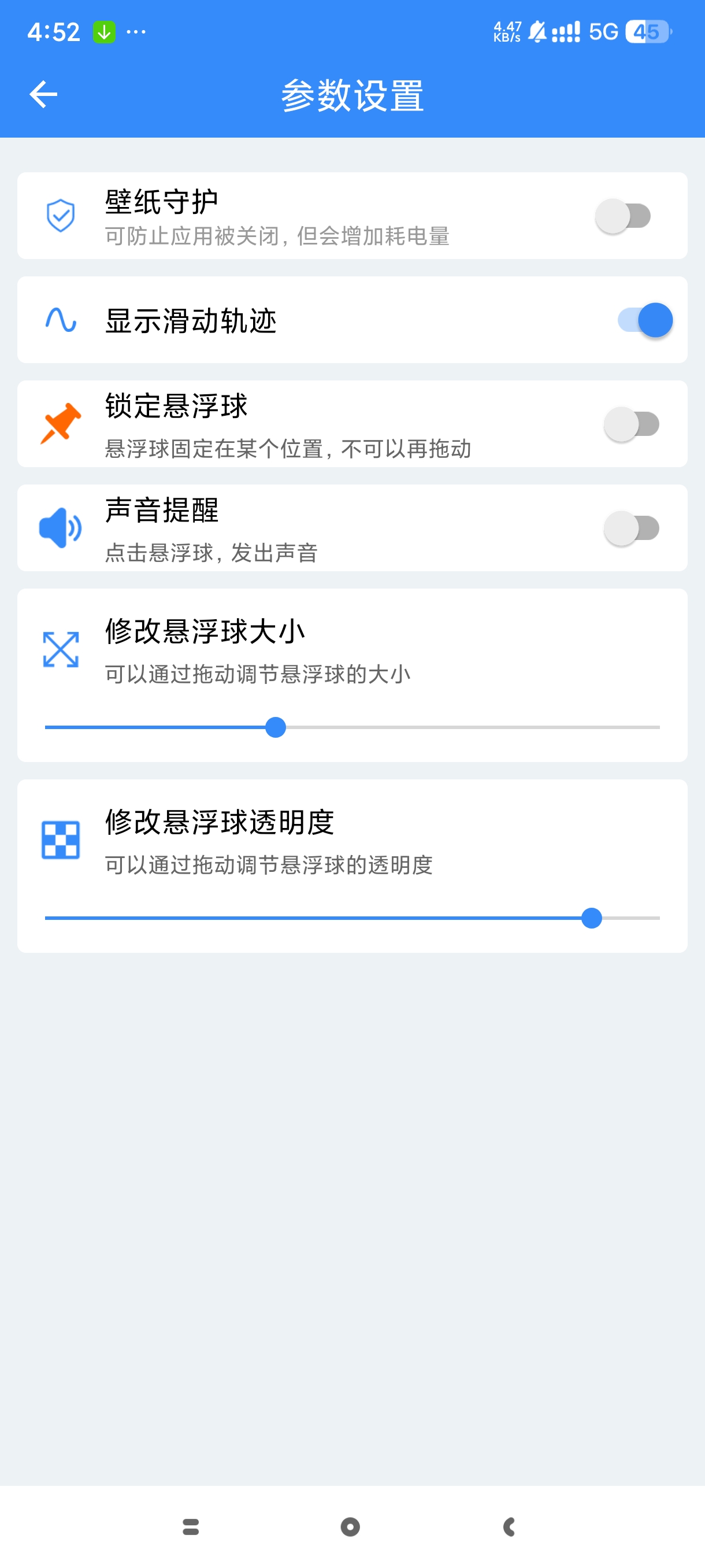Screen dimensions: 705x1568
Task: Enable 锁定悬浮球 toggle
Action: click(x=632, y=424)
